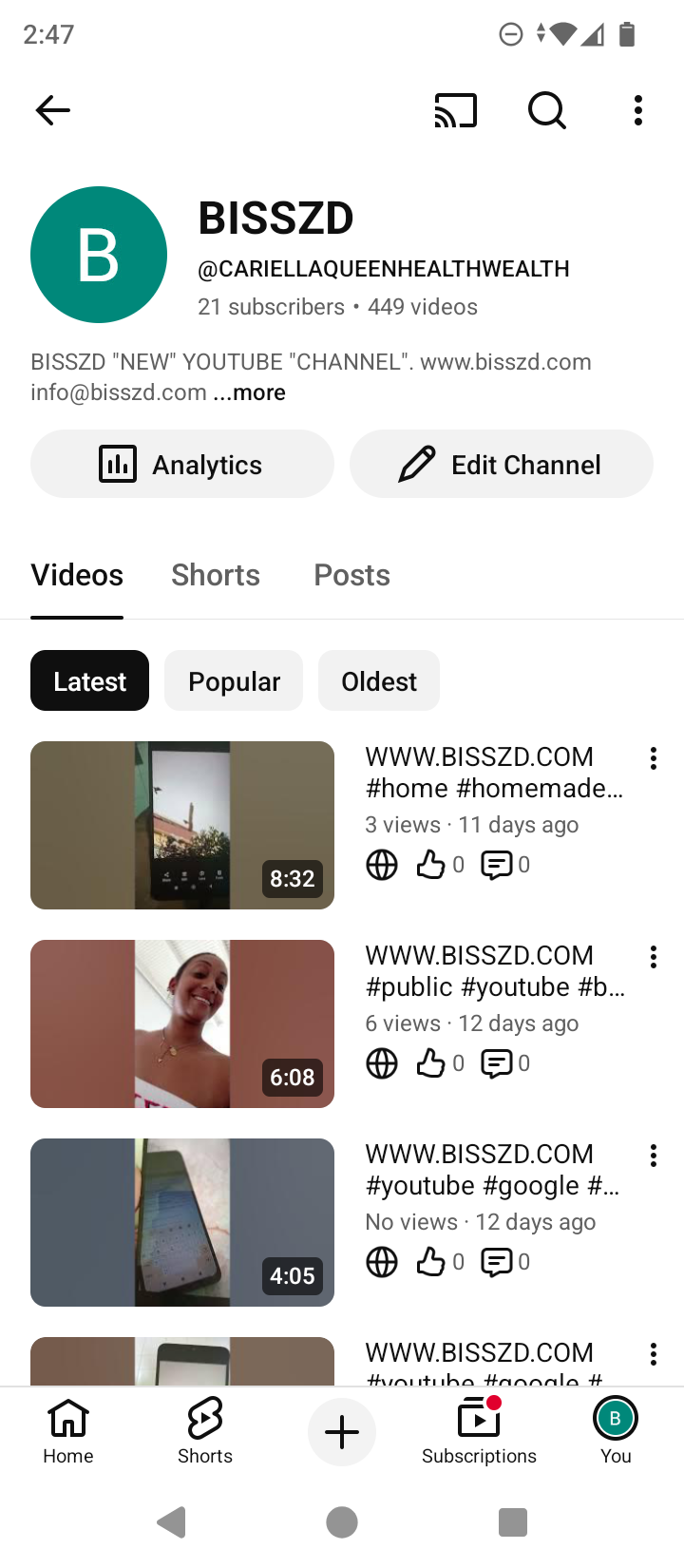Tap the system home button
Image resolution: width=684 pixels, height=1568 pixels.
[x=342, y=1522]
